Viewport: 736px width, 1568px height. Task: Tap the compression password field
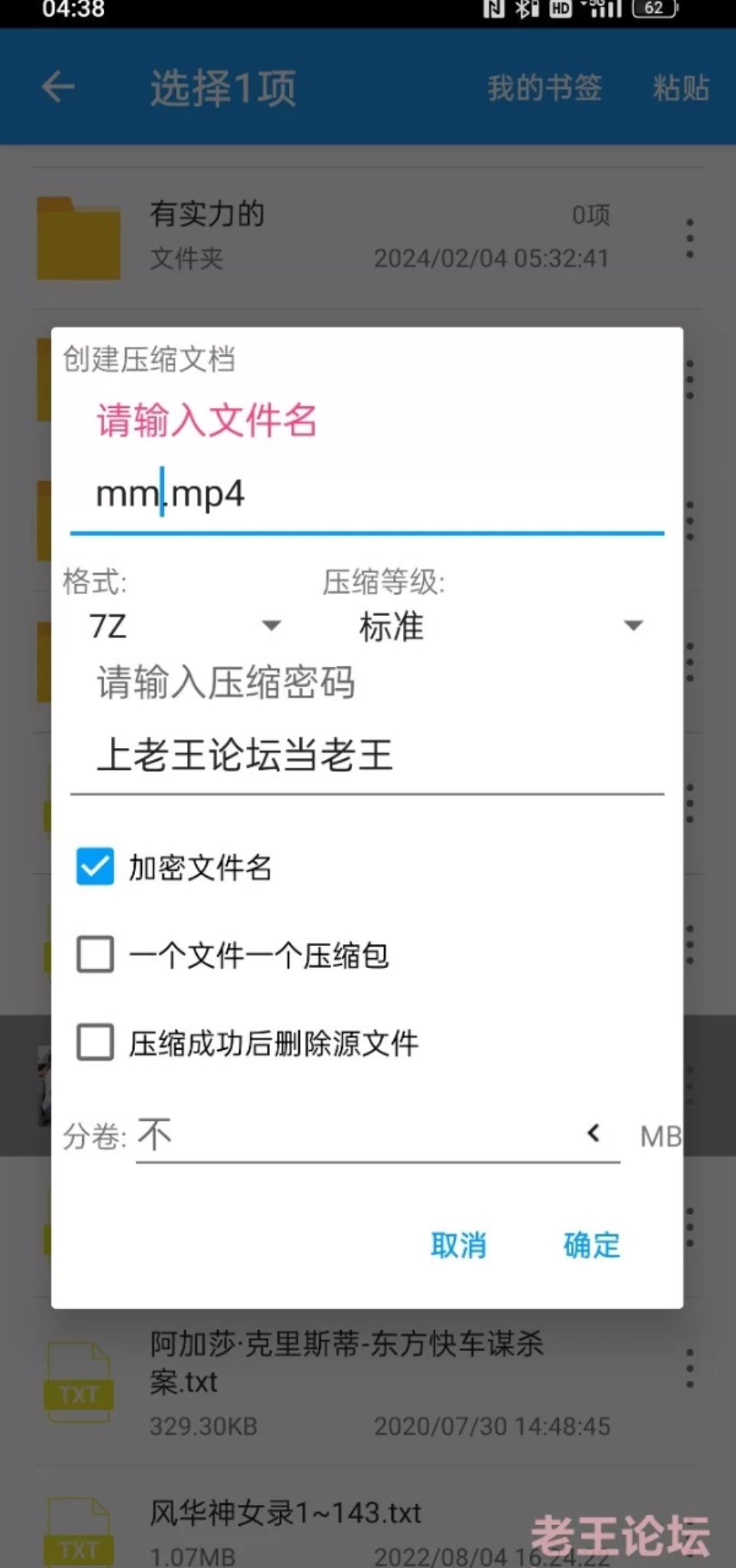coord(366,756)
